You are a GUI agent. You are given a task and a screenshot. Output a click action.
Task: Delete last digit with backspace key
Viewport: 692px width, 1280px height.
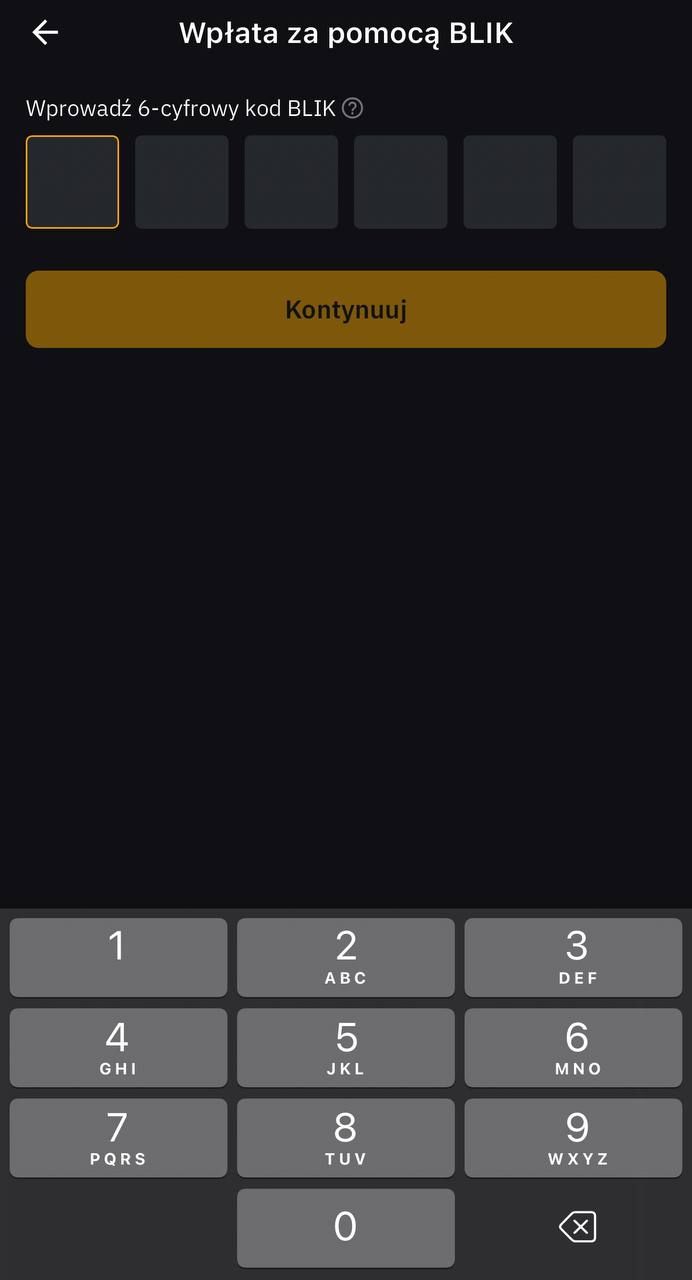577,1227
